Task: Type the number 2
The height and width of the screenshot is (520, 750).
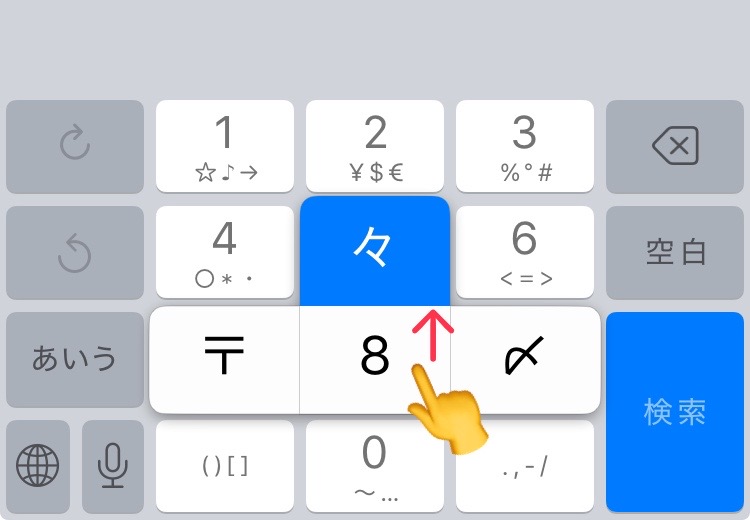Action: [x=375, y=146]
